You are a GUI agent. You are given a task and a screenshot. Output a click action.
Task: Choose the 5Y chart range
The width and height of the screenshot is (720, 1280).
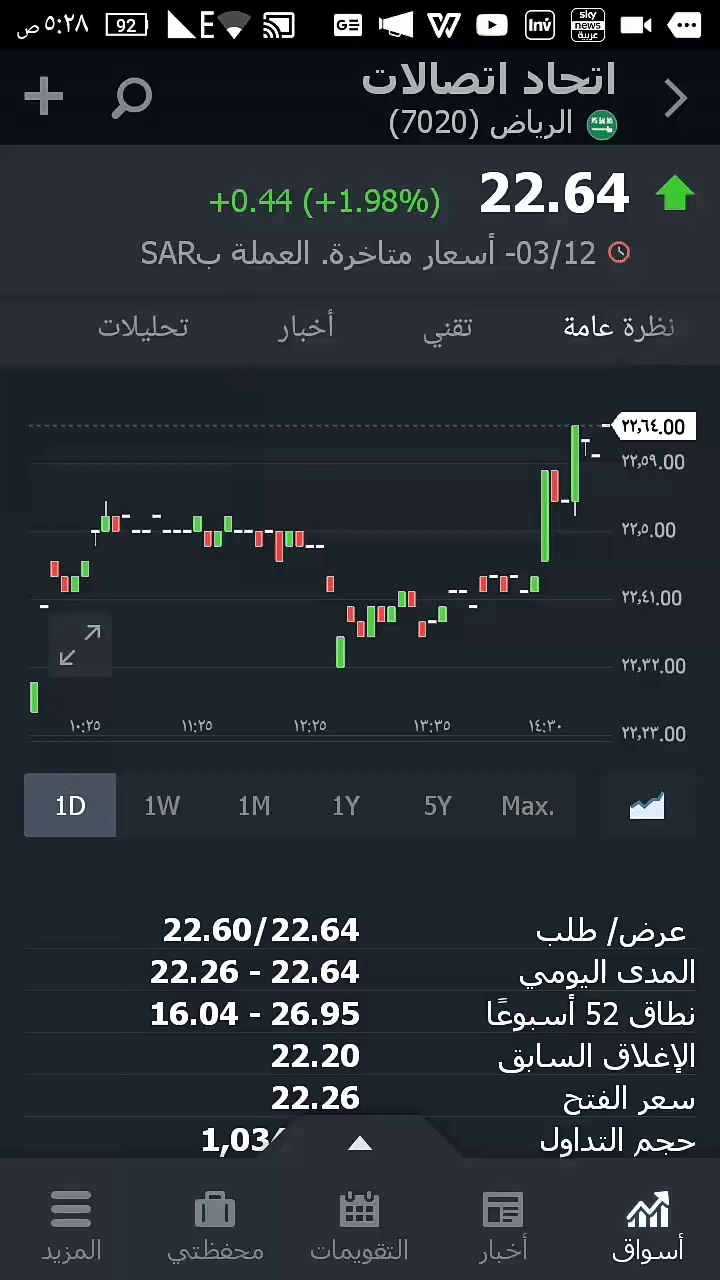(x=438, y=805)
